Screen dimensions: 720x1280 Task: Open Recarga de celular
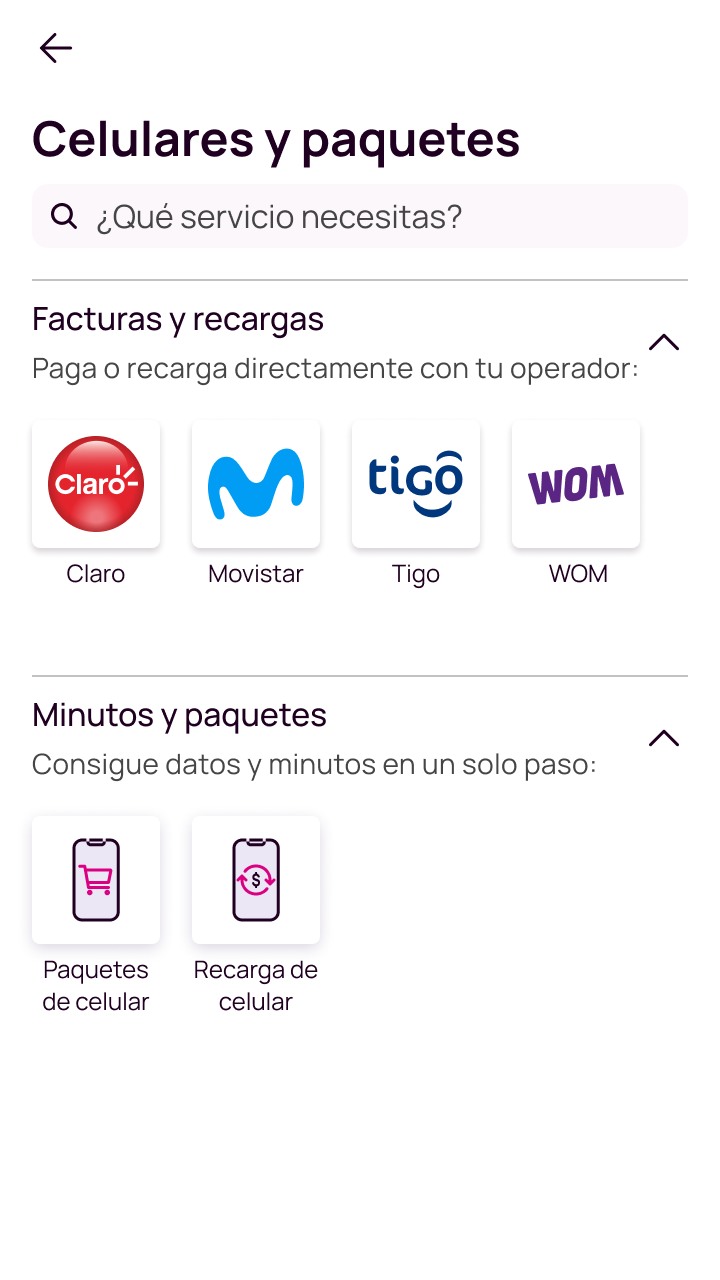256,880
